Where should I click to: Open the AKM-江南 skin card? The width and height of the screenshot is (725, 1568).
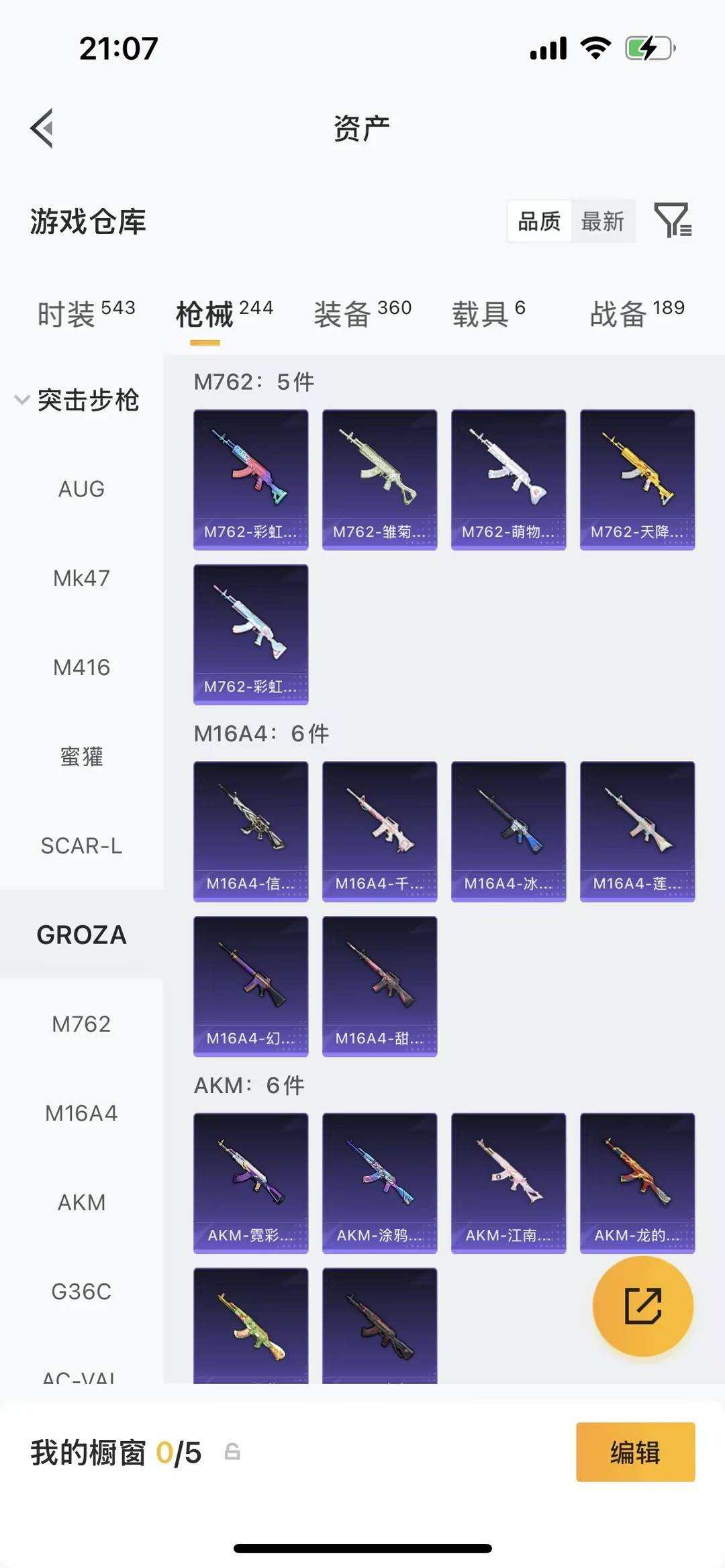click(508, 1182)
